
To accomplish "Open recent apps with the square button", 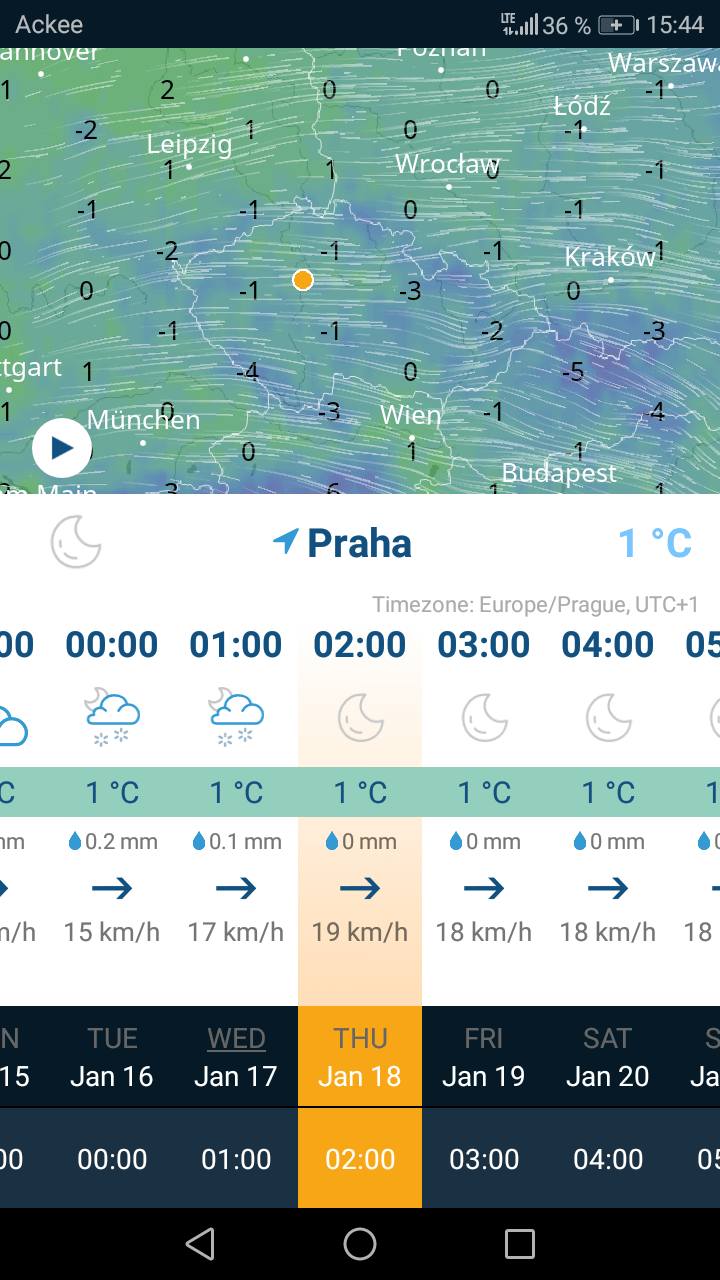I will (520, 1244).
